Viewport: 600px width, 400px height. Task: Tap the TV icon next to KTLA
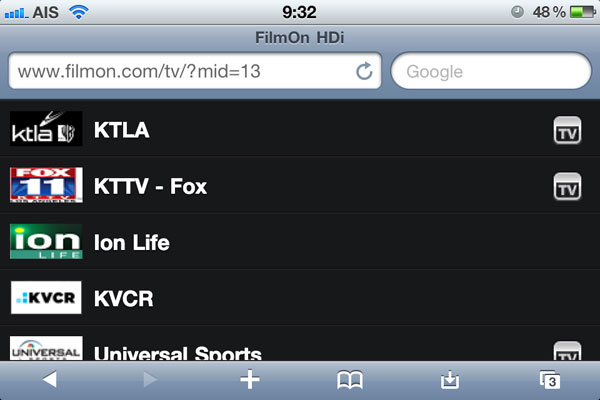(x=567, y=130)
